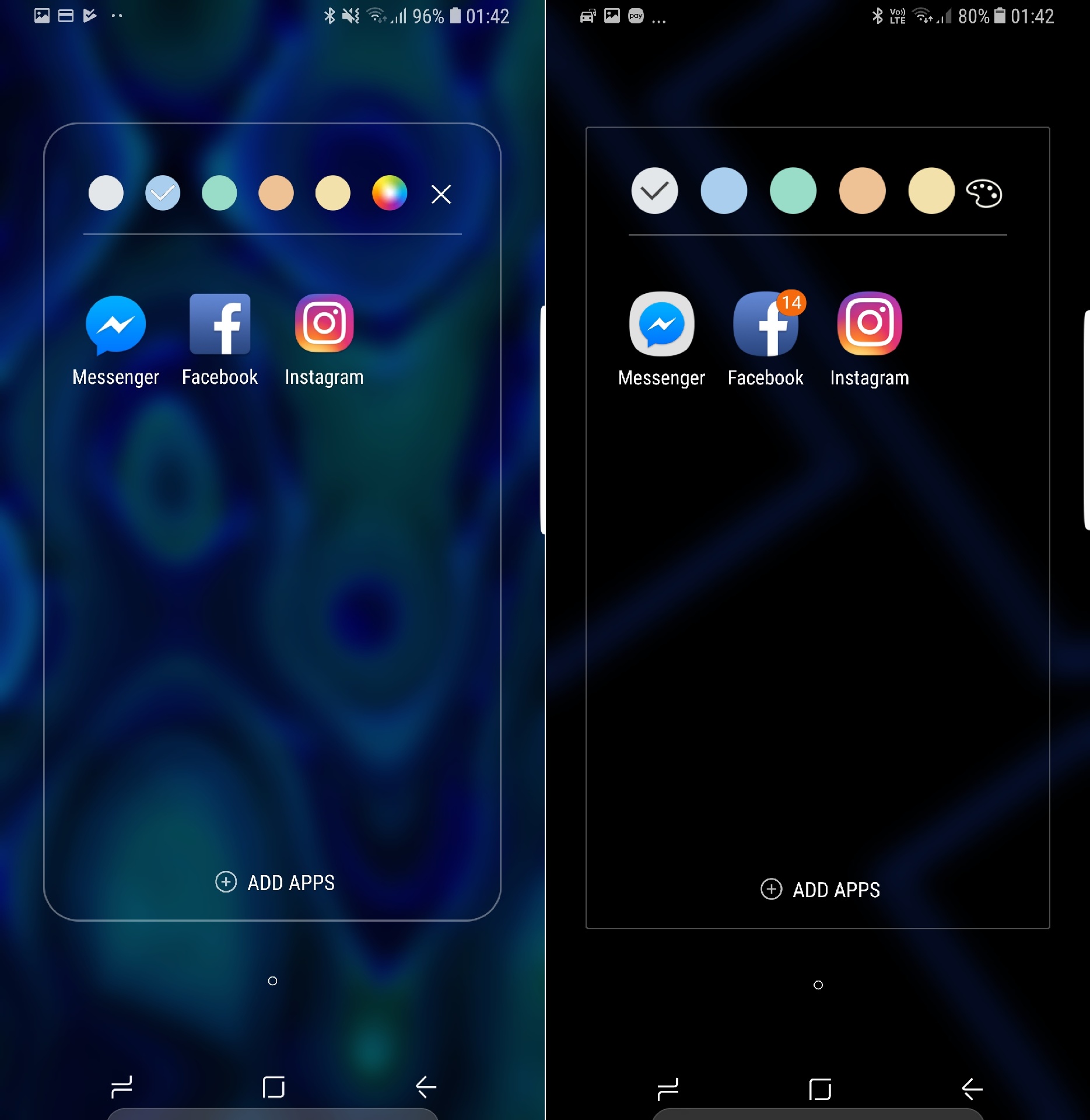This screenshot has height=1120, width=1090.
Task: Pick the yellow swatch next to the palette icon
Action: [931, 191]
